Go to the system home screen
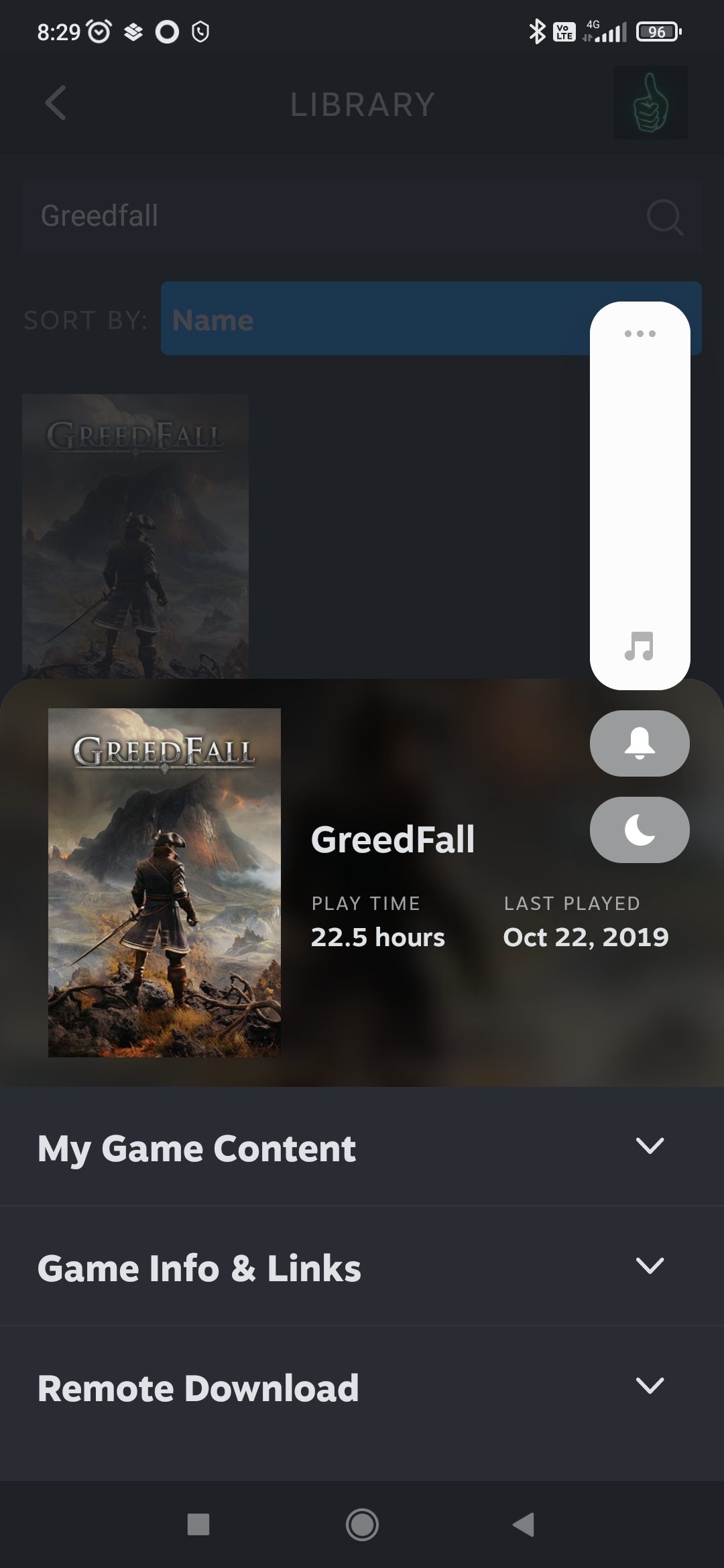The image size is (724, 1568). tap(362, 1524)
